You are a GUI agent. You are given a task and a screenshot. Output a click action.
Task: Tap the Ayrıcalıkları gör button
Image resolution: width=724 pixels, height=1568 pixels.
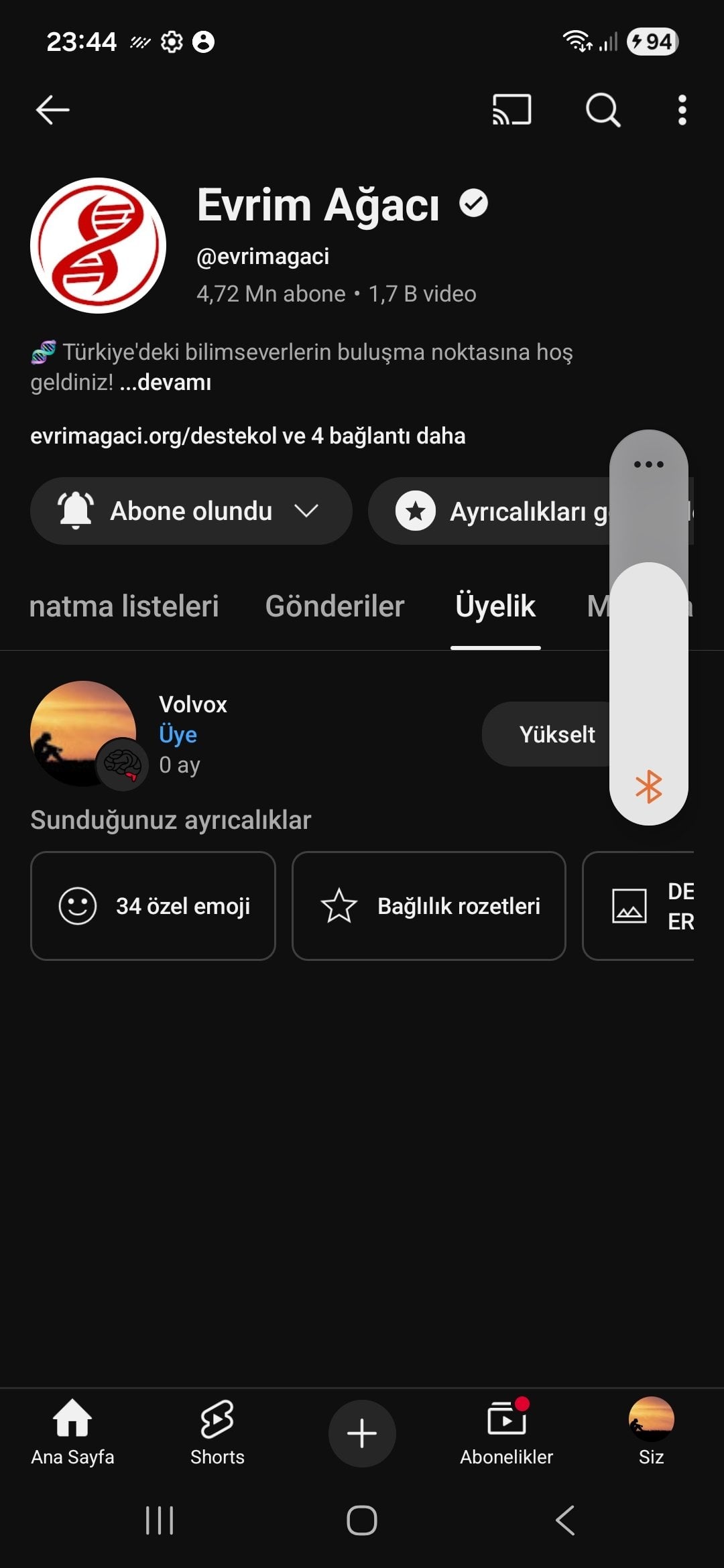tap(496, 511)
